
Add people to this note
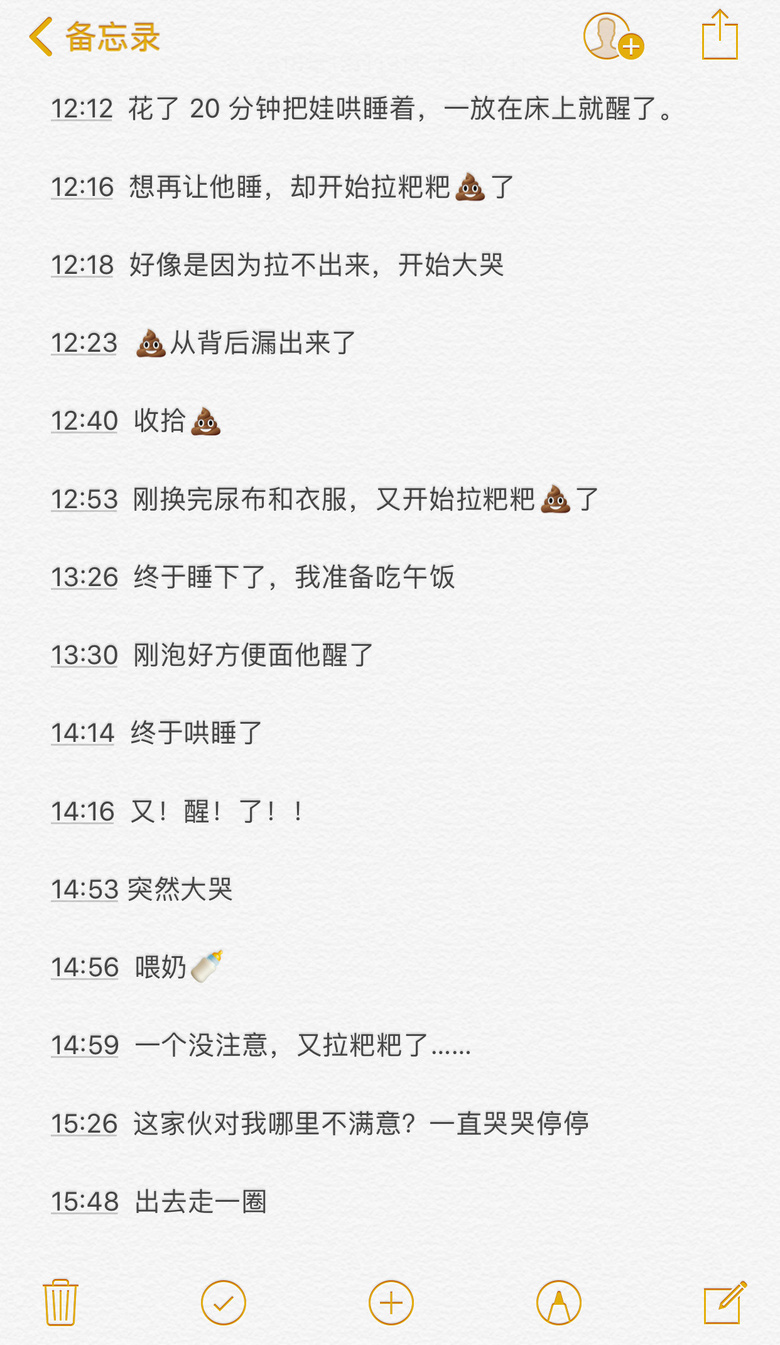pos(613,37)
